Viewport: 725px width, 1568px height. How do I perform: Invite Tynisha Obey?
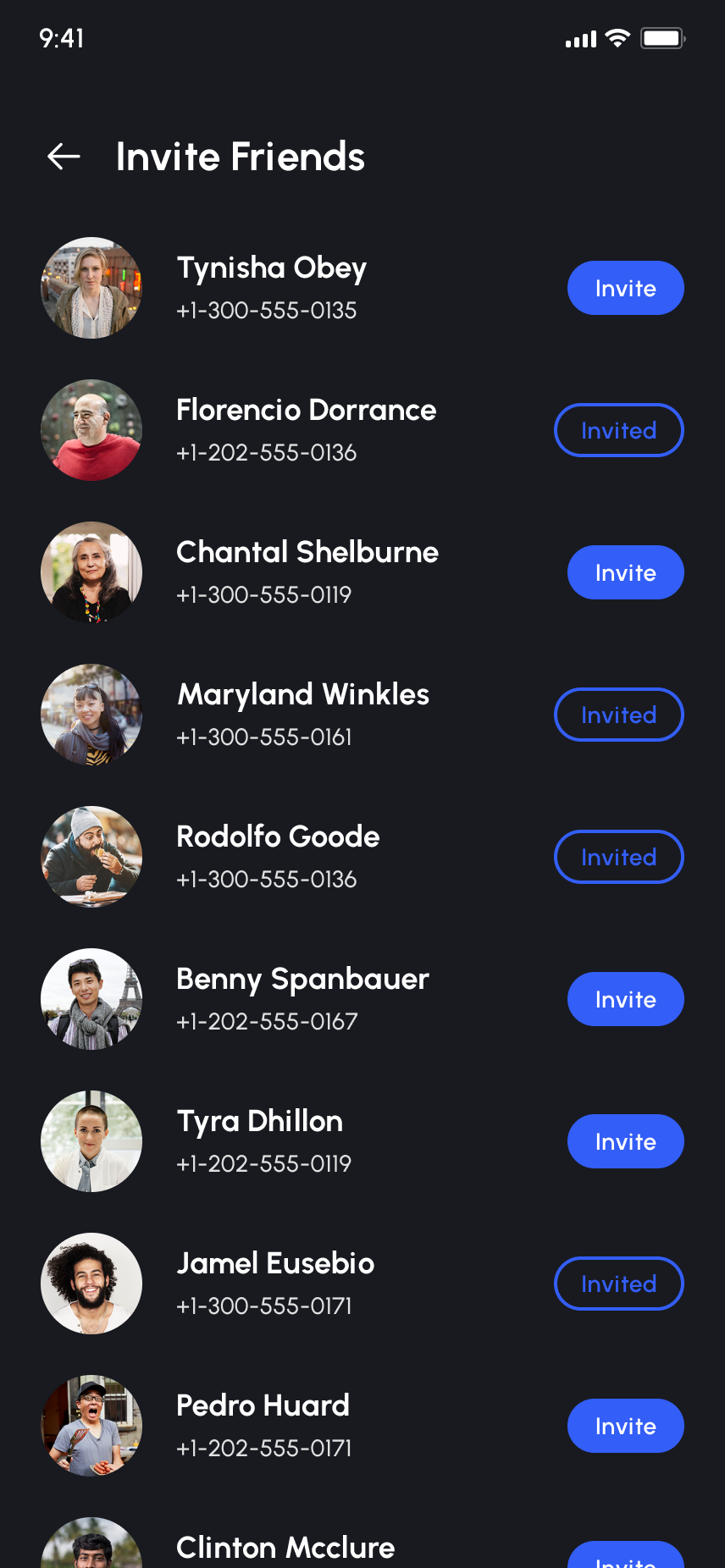(x=625, y=288)
